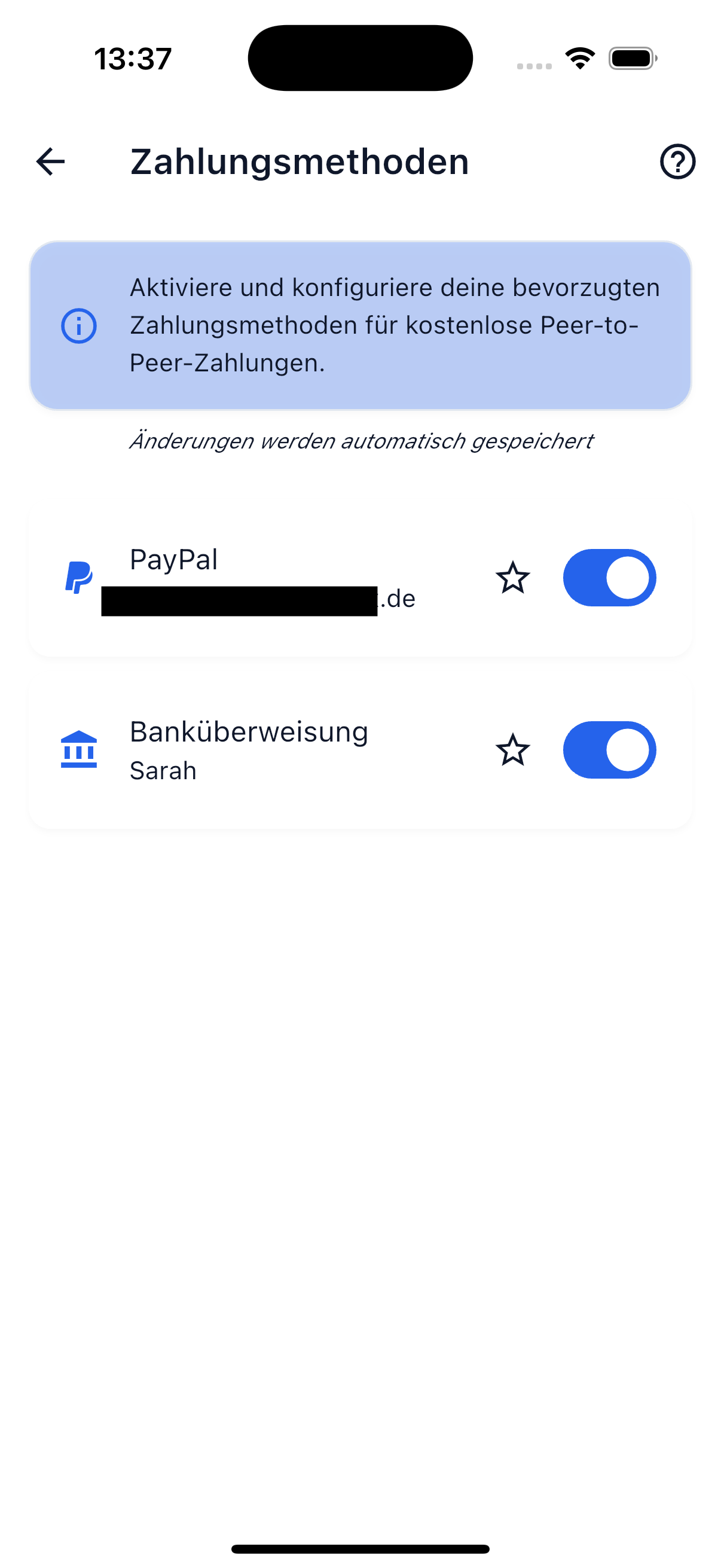This screenshot has height=1568, width=721.
Task: Tap the back arrow to leave Zahlungsmethoden
Action: pos(49,162)
